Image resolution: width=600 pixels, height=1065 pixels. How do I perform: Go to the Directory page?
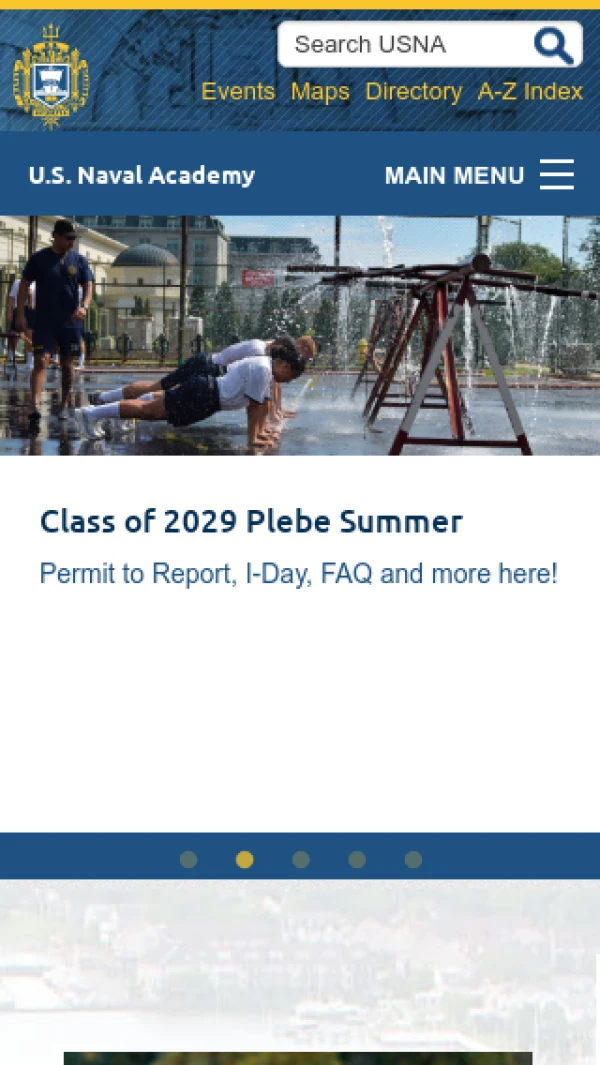[x=413, y=92]
